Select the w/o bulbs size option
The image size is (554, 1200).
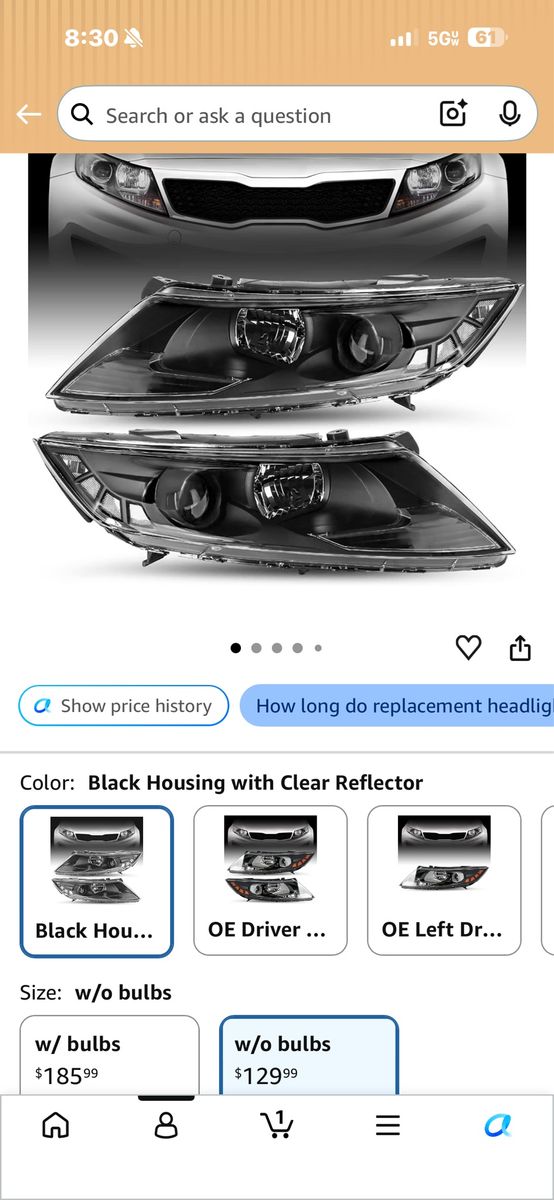[x=309, y=1055]
